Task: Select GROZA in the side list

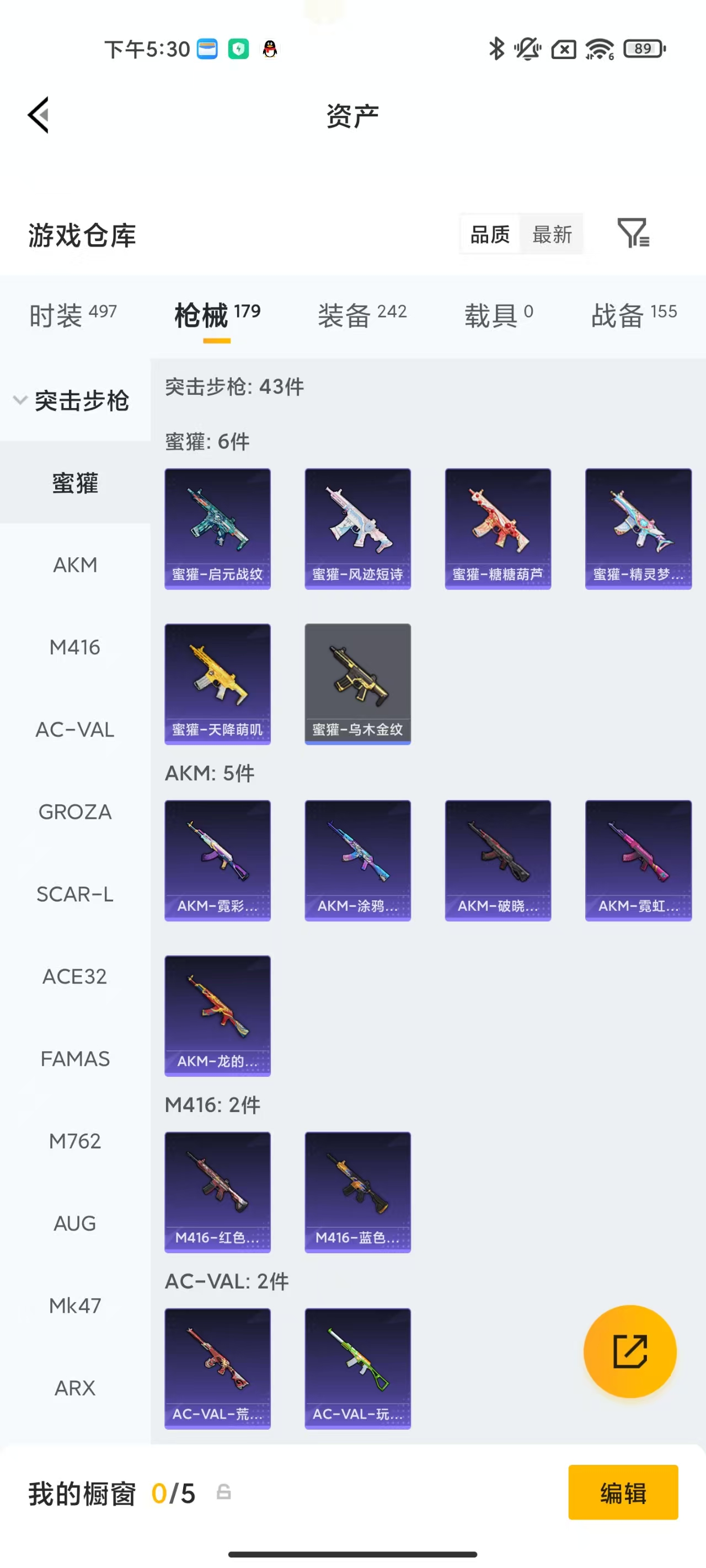Action: click(x=75, y=812)
